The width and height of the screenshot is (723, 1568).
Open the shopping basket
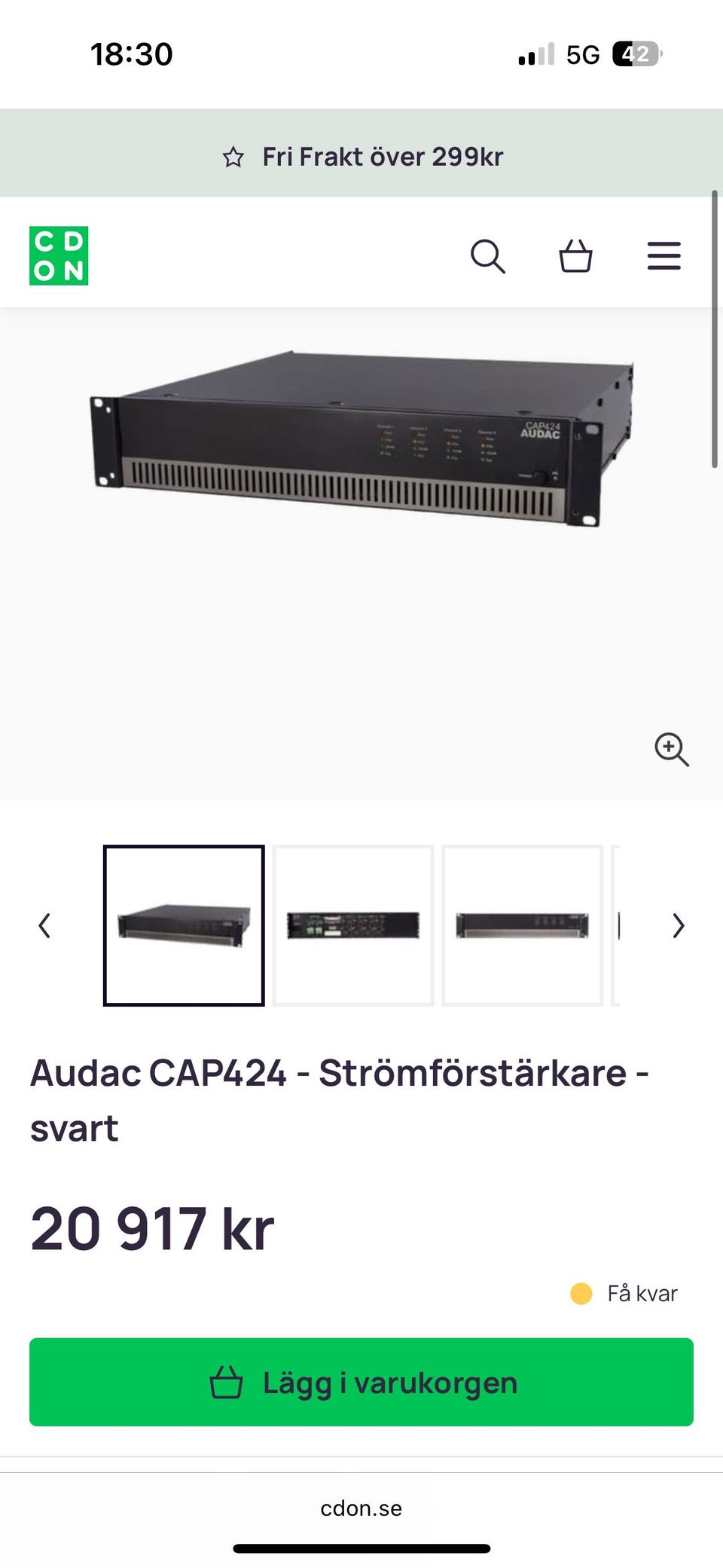575,256
